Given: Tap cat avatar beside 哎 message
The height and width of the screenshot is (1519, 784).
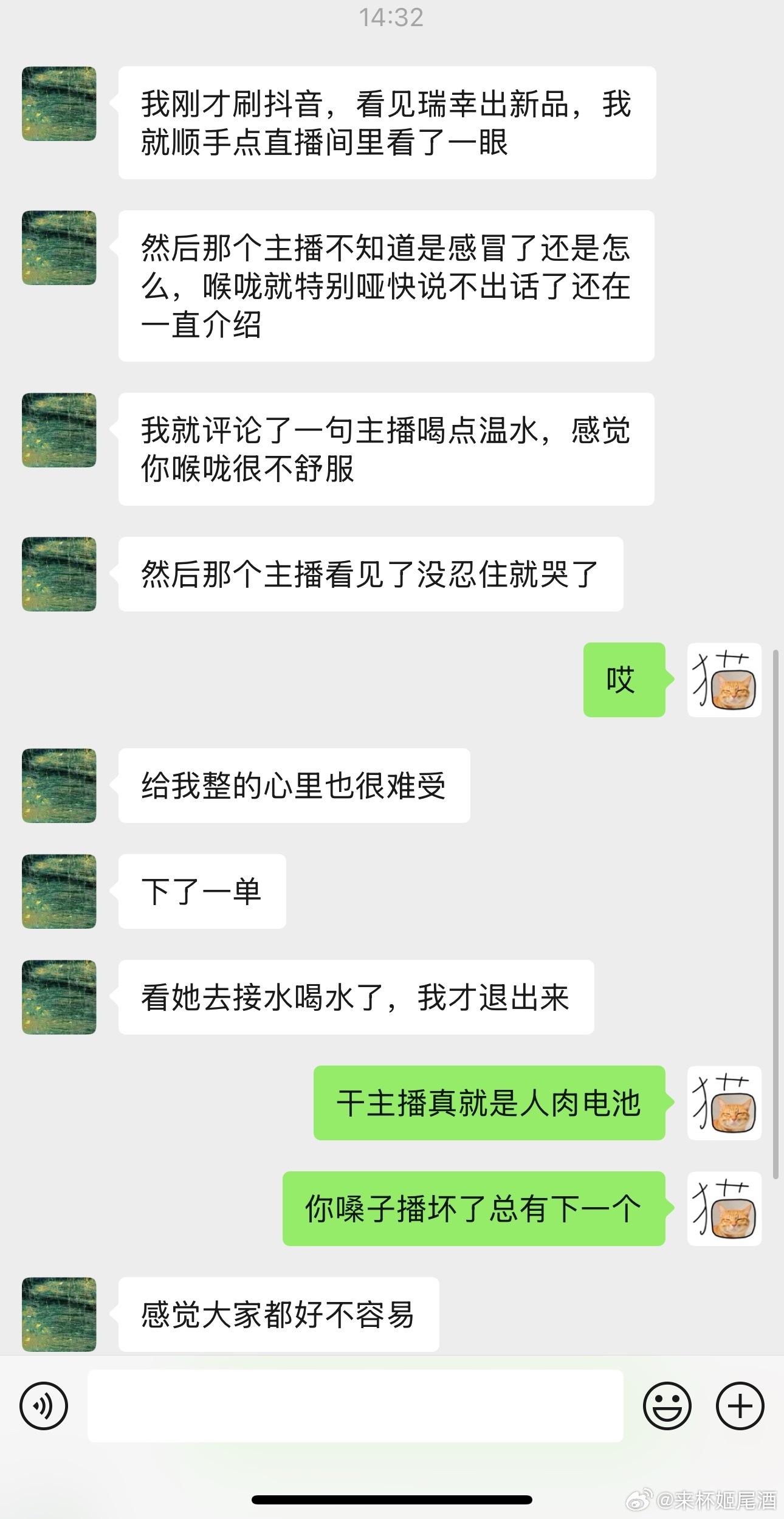Looking at the screenshot, I should click(724, 680).
